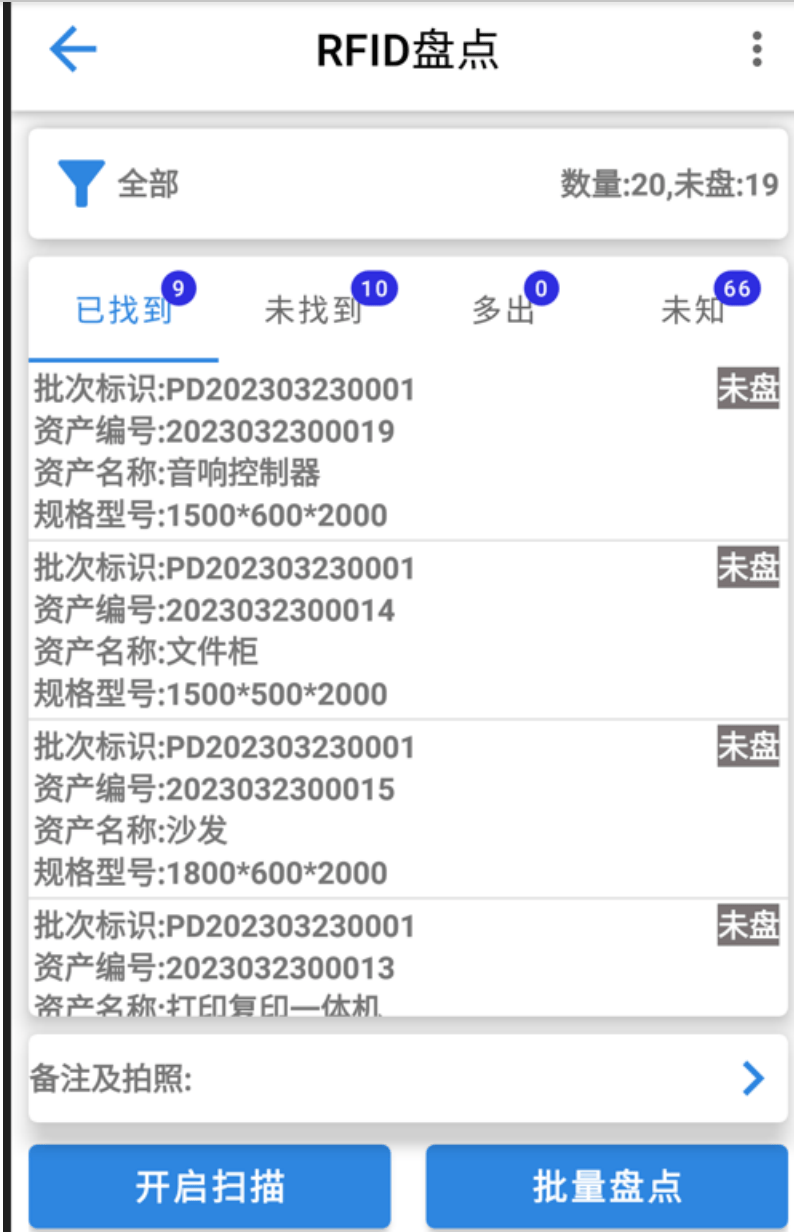Viewport: 794px width, 1232px height.
Task: Switch to the 多出 tab
Action: pyautogui.click(x=503, y=311)
